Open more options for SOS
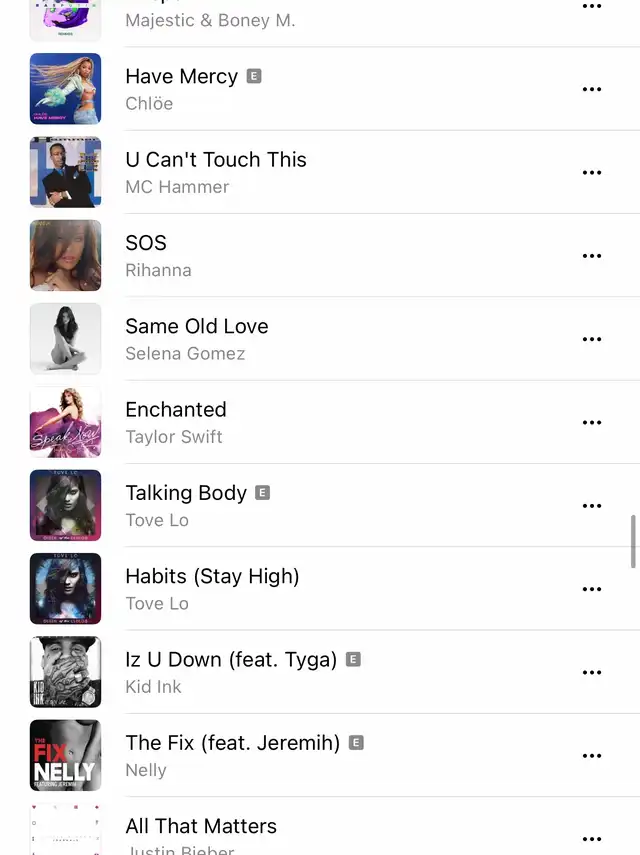 (x=592, y=256)
